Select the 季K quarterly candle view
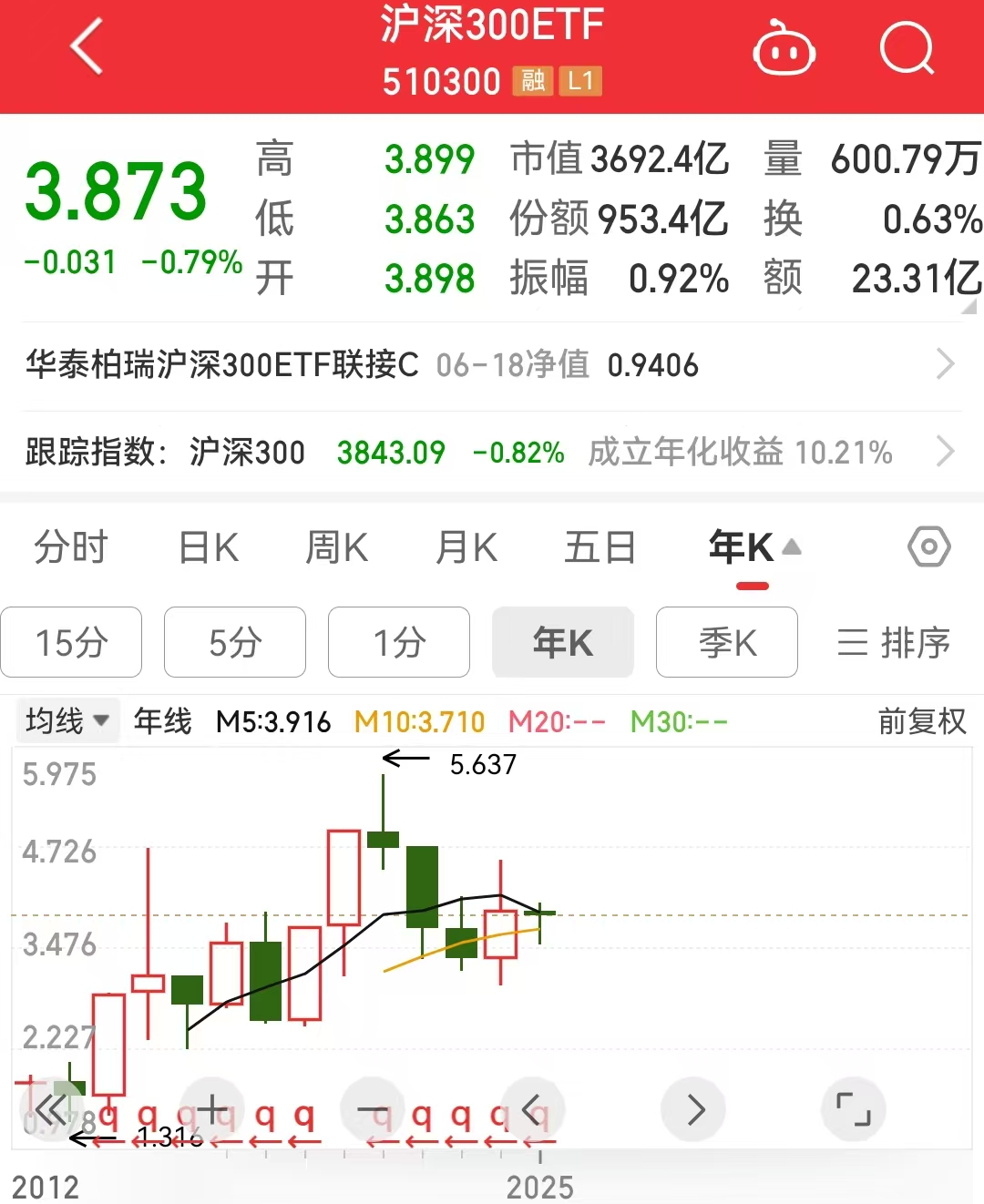 coord(727,643)
